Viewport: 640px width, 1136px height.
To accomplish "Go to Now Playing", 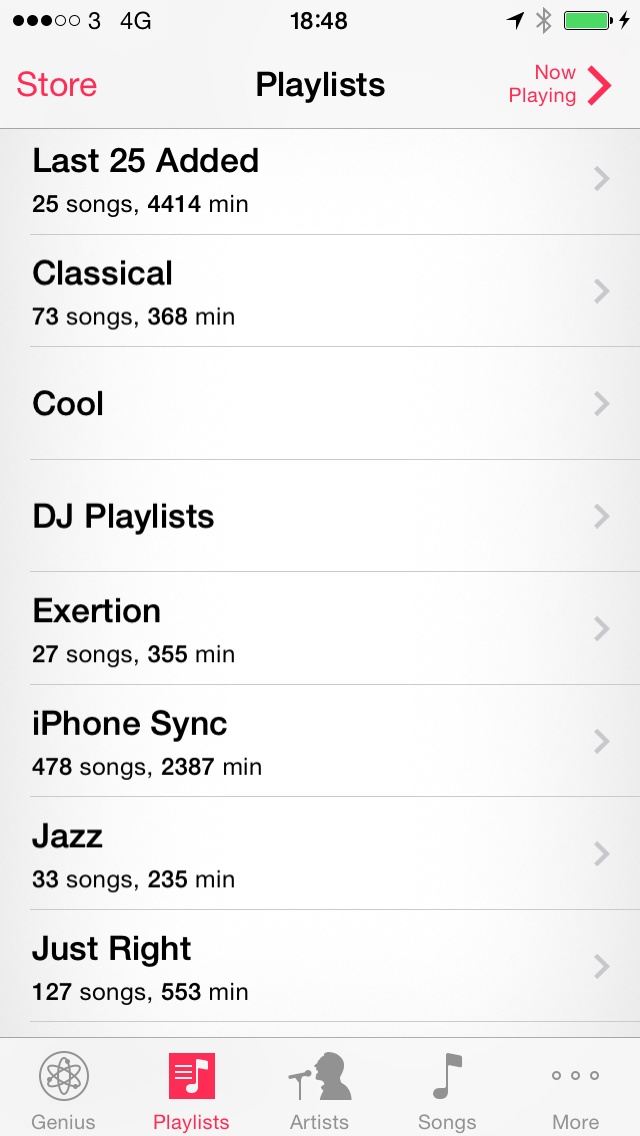I will tap(560, 85).
